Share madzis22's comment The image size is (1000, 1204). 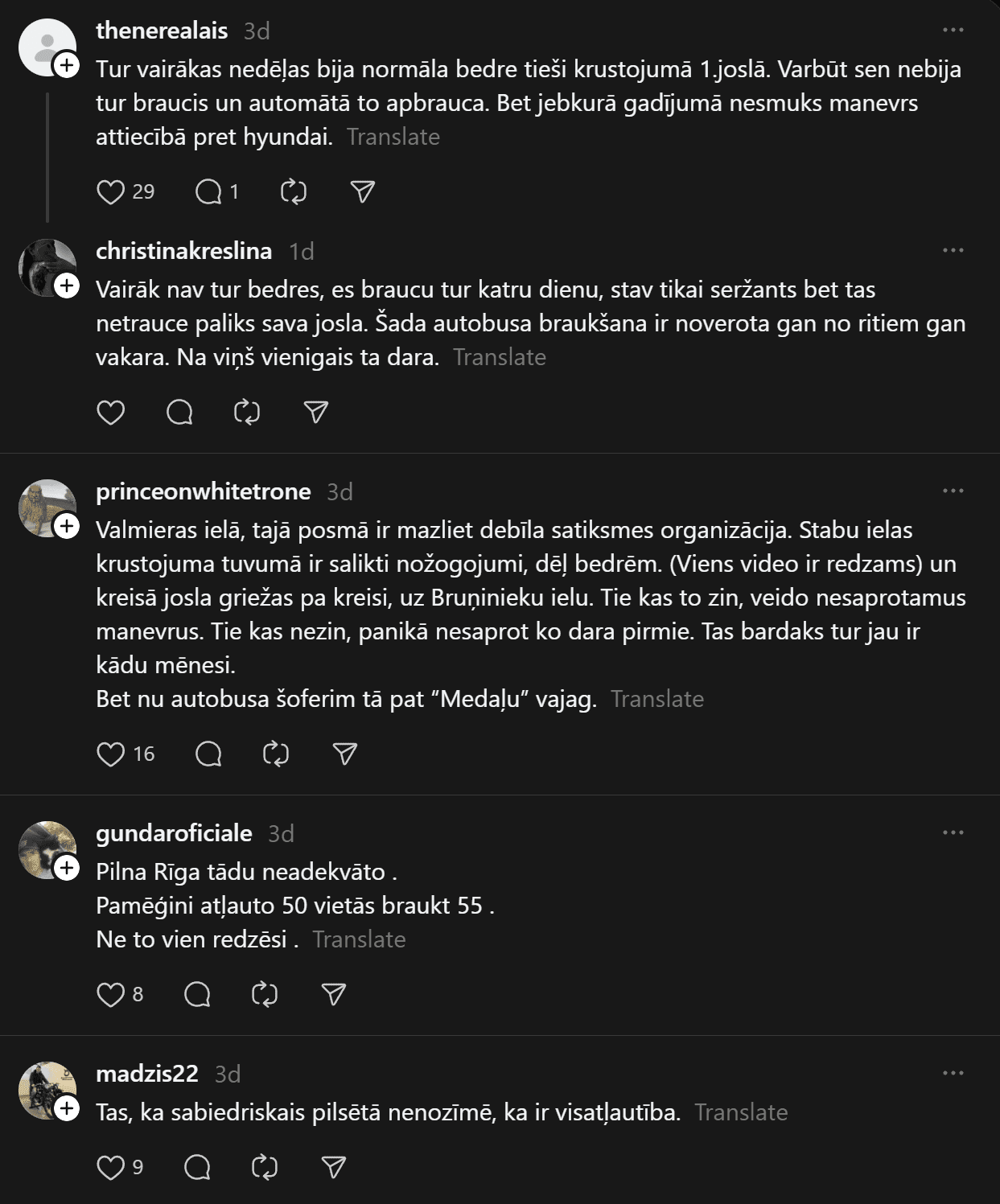tap(334, 1167)
